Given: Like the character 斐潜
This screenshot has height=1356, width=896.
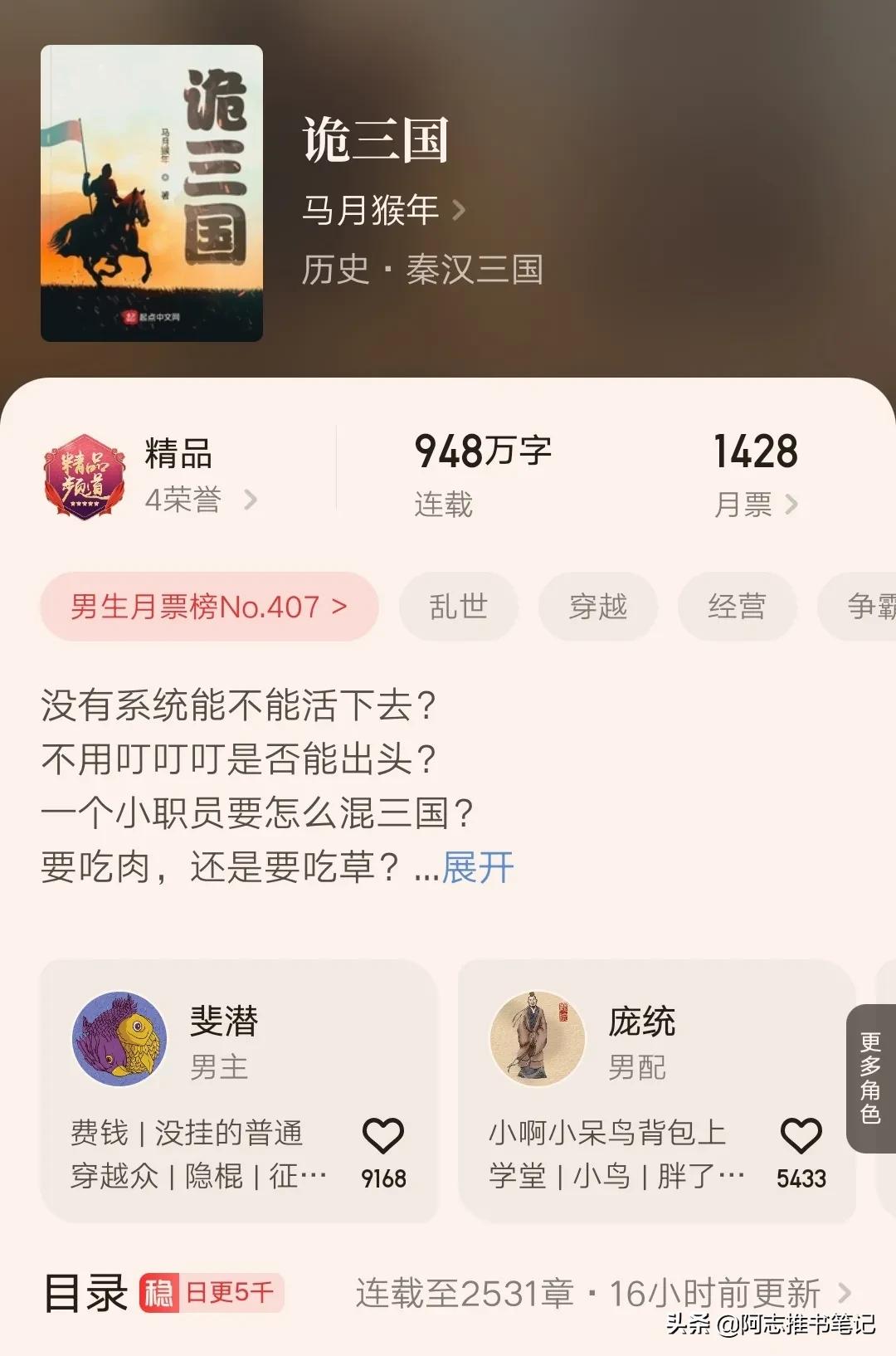Looking at the screenshot, I should click(x=383, y=1137).
